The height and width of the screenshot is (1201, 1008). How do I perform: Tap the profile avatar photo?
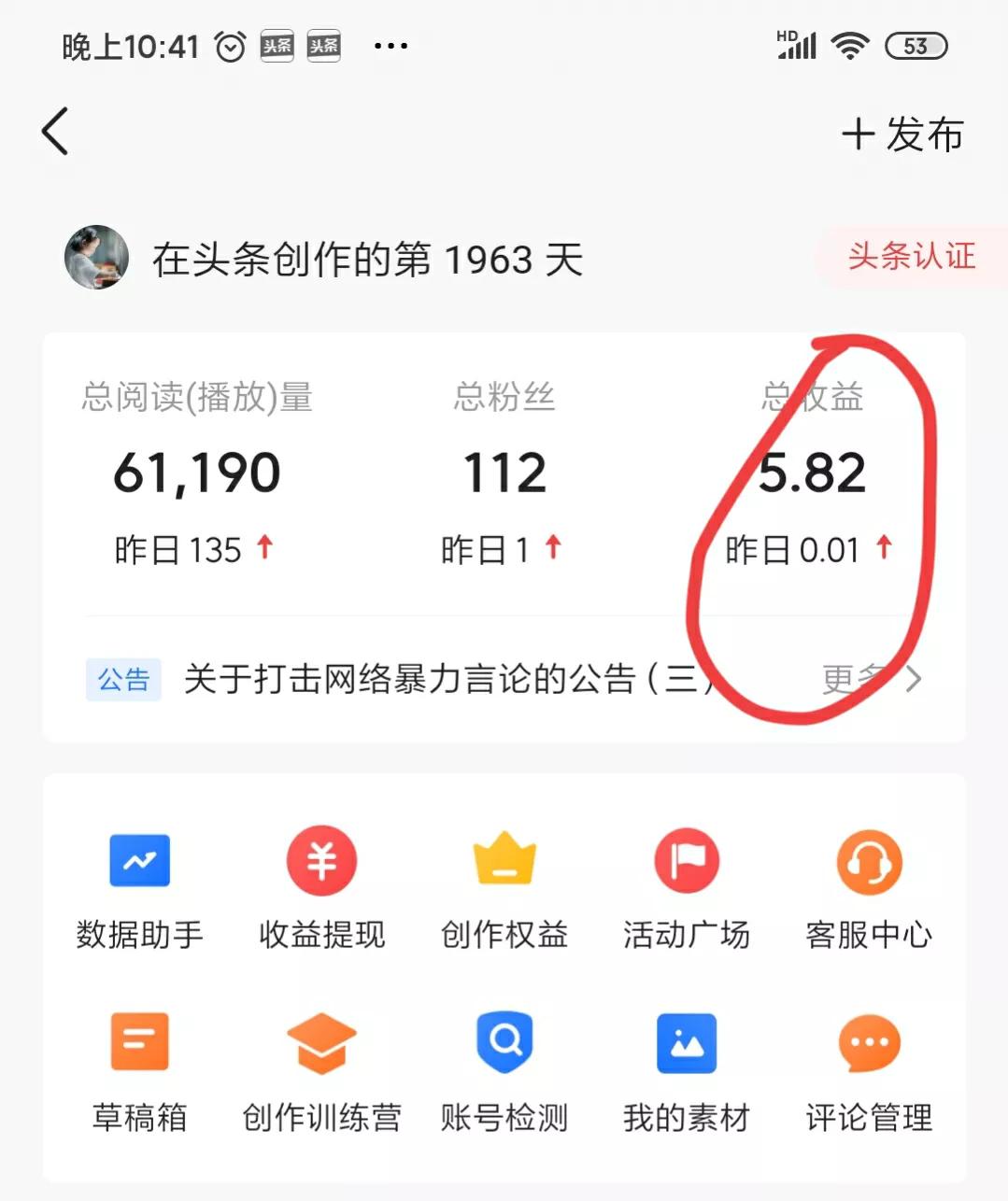(95, 258)
